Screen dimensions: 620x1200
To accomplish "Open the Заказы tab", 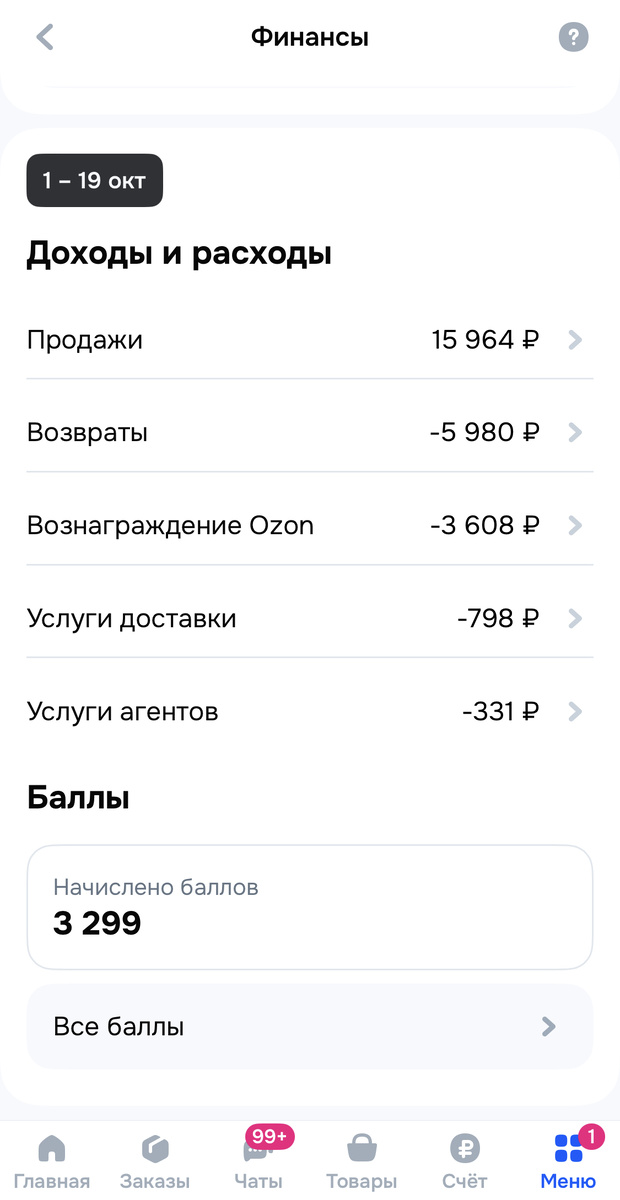I will pyautogui.click(x=155, y=1163).
